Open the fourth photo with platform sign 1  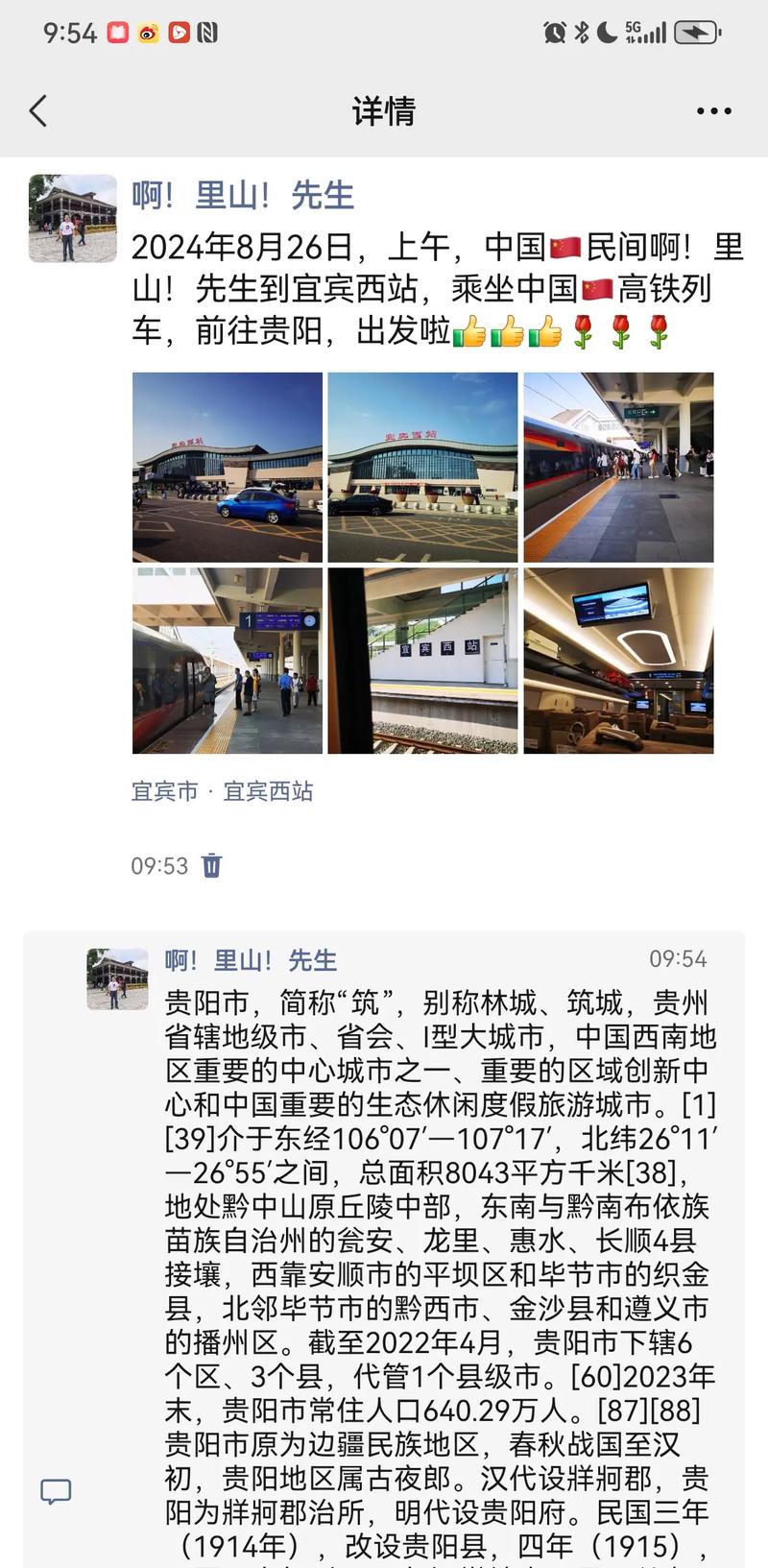click(228, 661)
